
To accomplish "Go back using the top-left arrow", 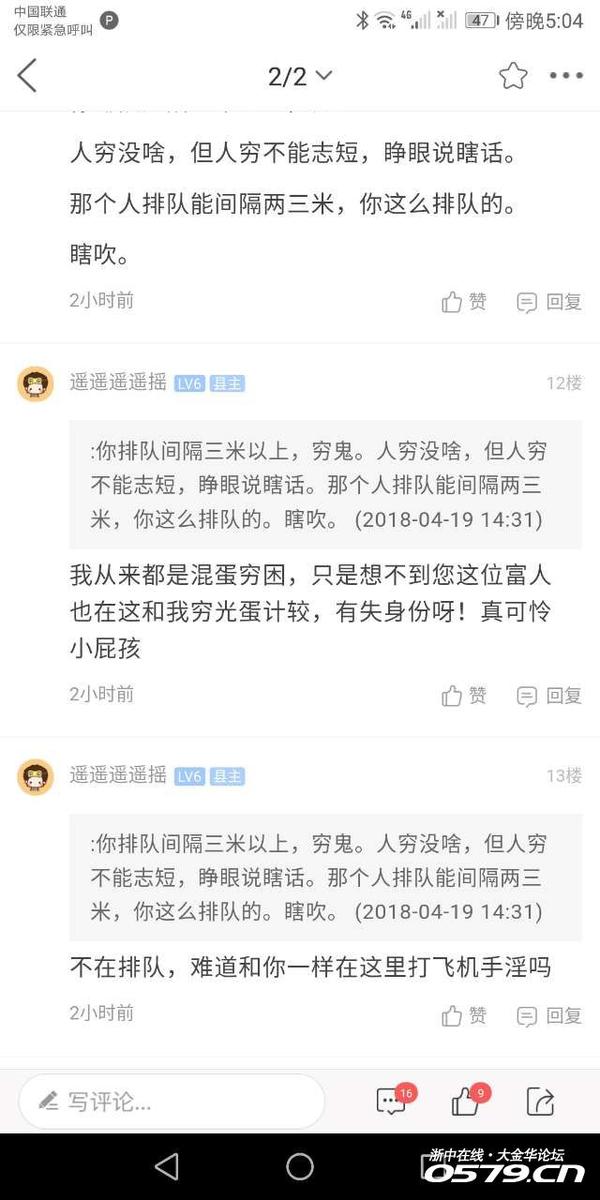I will coord(28,76).
